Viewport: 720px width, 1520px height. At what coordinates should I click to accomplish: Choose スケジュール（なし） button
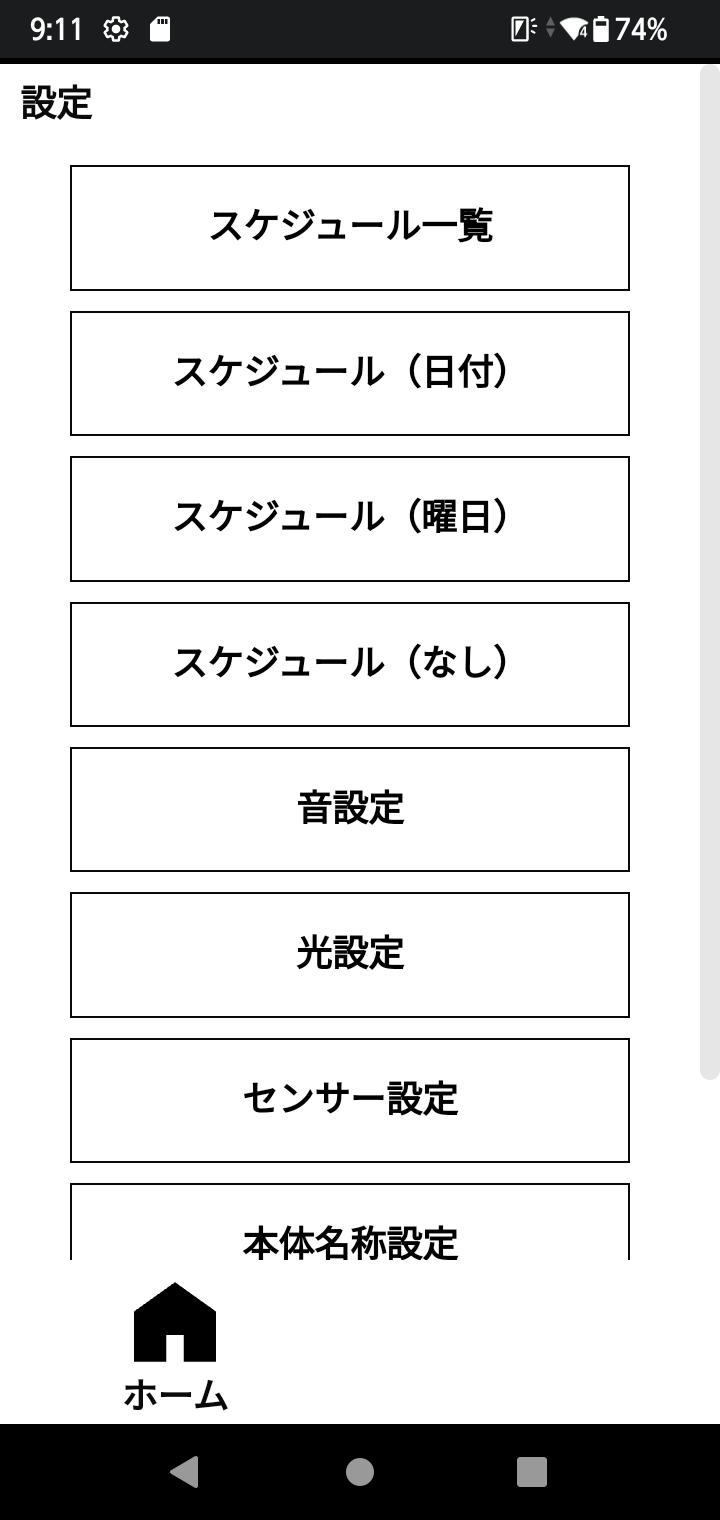tap(350, 664)
